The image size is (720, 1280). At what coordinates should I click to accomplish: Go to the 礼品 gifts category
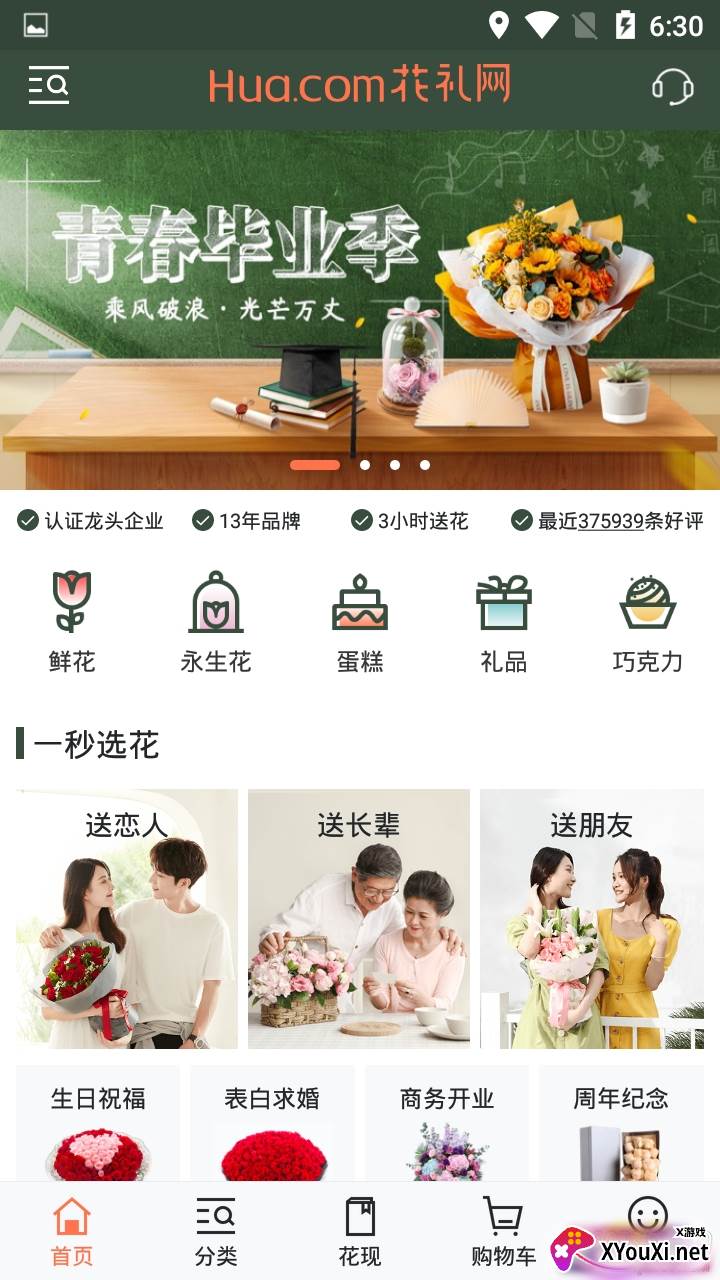[x=503, y=620]
